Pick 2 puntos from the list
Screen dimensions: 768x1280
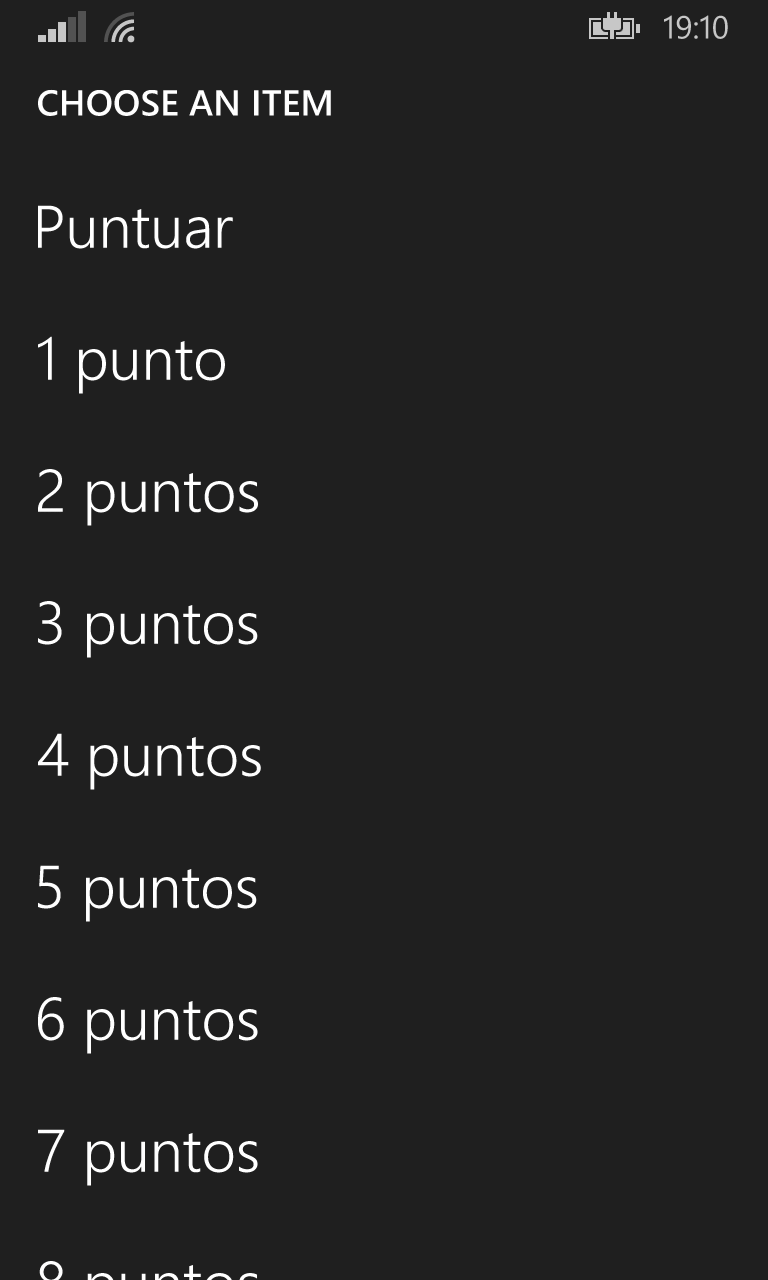(x=148, y=492)
